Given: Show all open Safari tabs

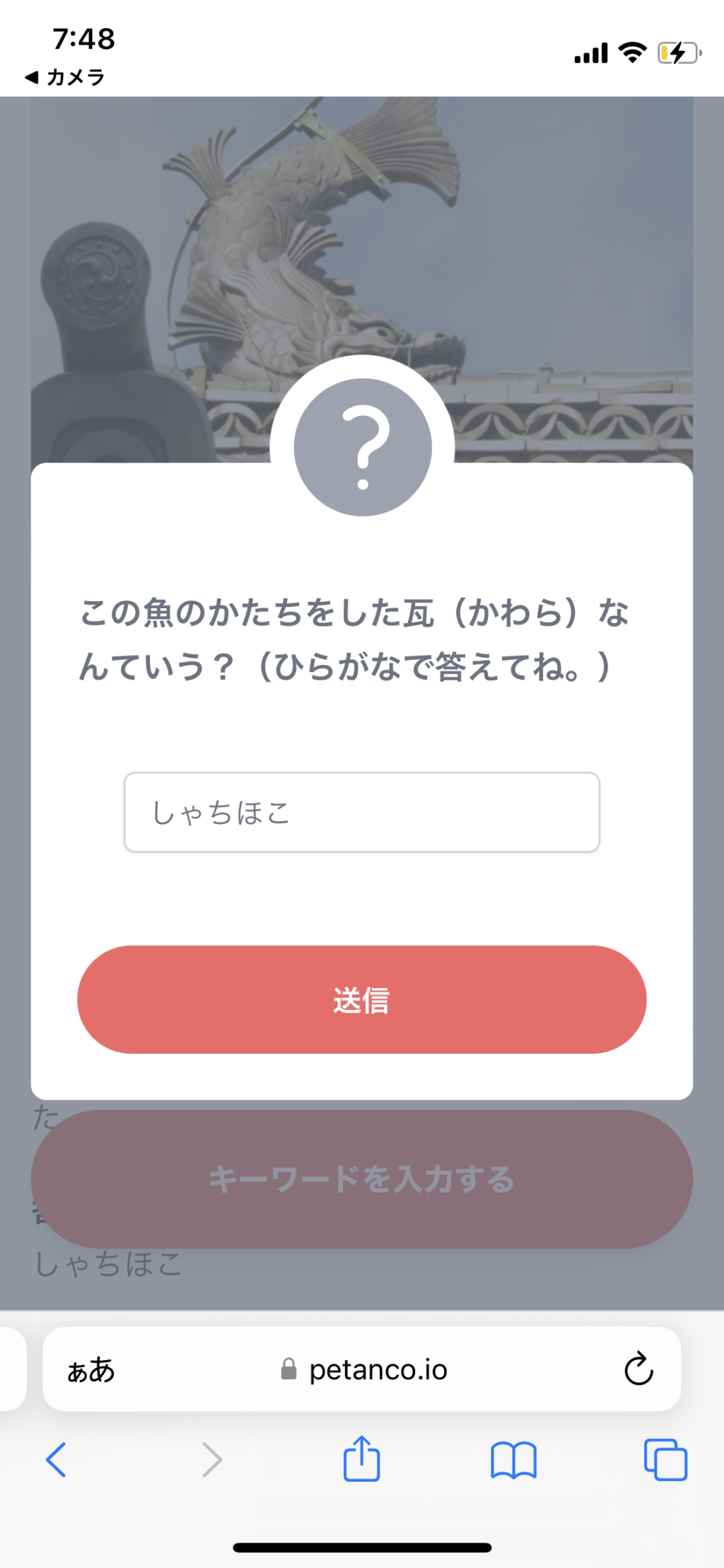Looking at the screenshot, I should [665, 1460].
